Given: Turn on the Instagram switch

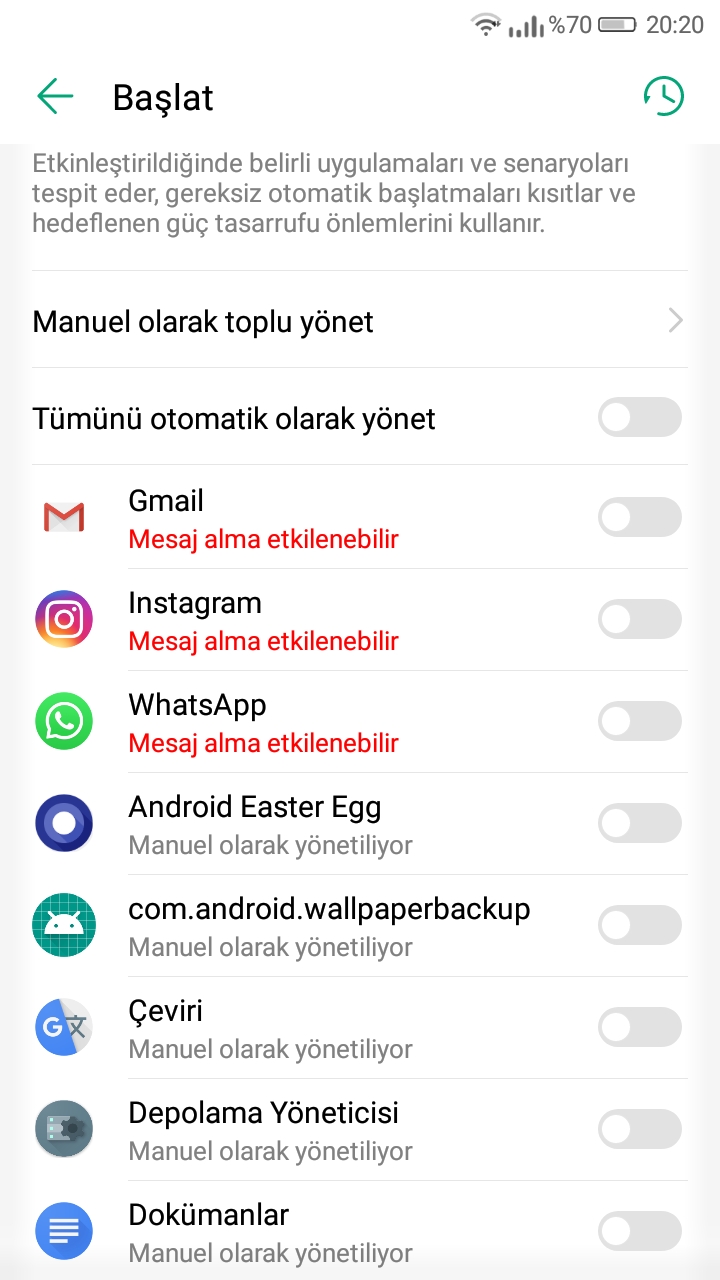Looking at the screenshot, I should tap(640, 619).
